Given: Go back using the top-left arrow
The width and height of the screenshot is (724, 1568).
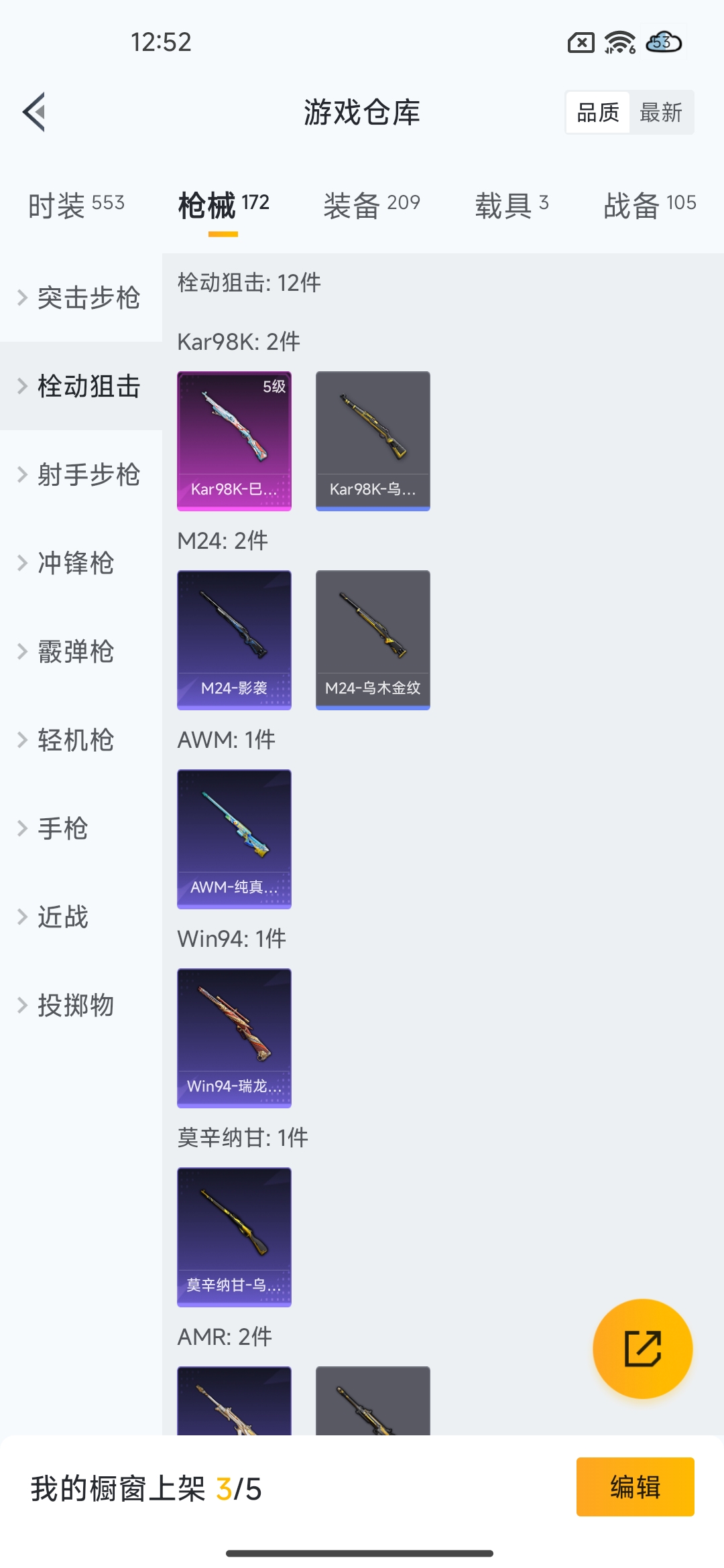Looking at the screenshot, I should coord(34,112).
